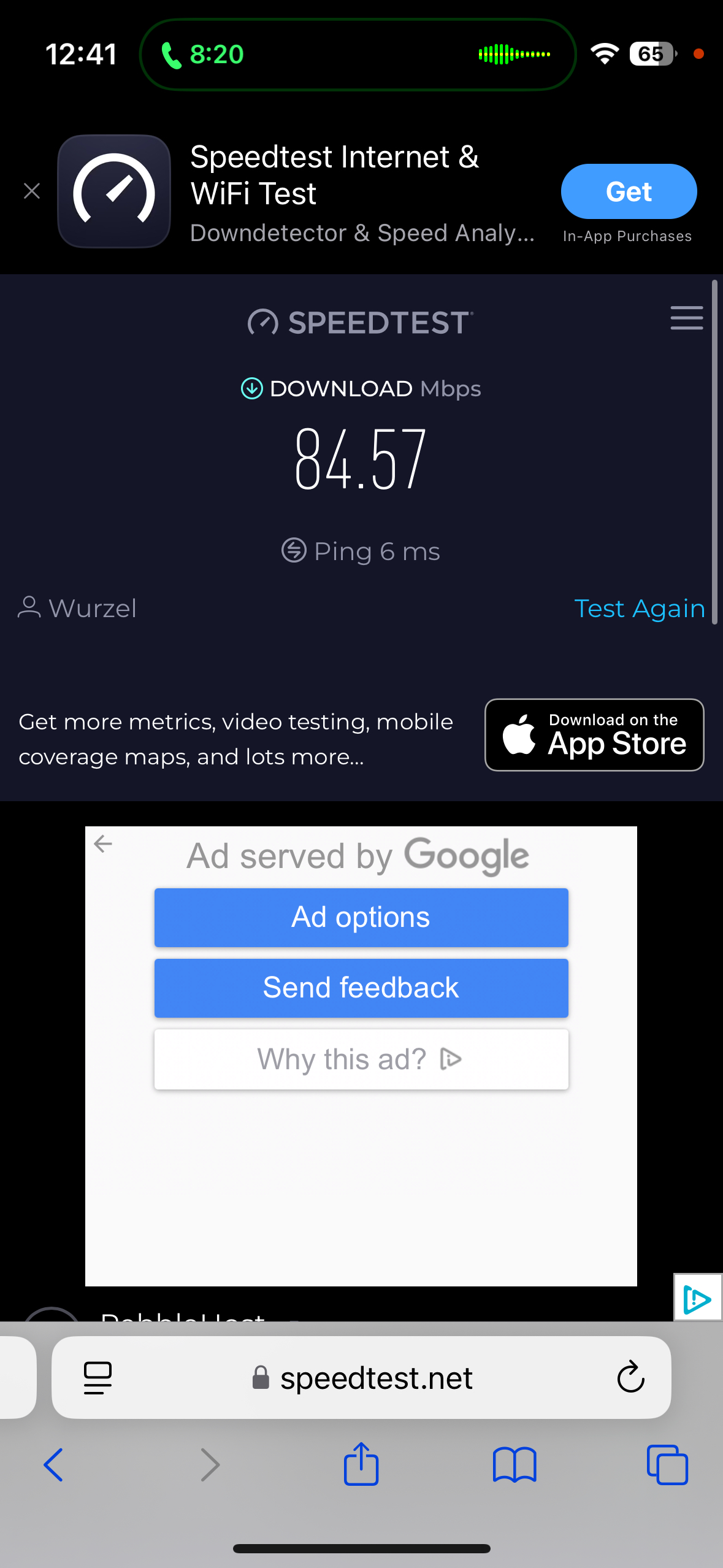This screenshot has height=1568, width=723.
Task: Open the Wurzel user account
Action: pos(78,609)
